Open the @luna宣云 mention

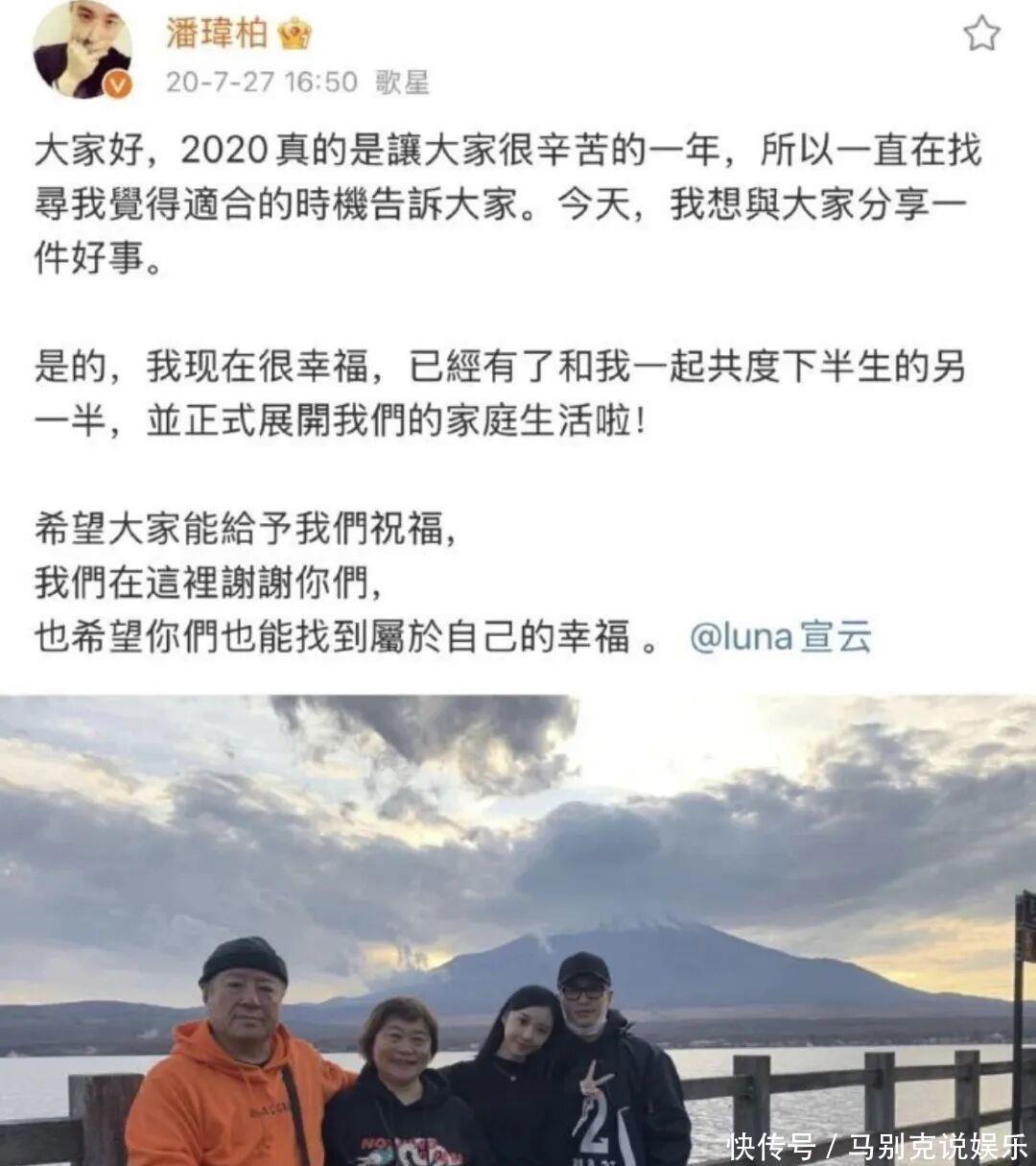tap(780, 637)
